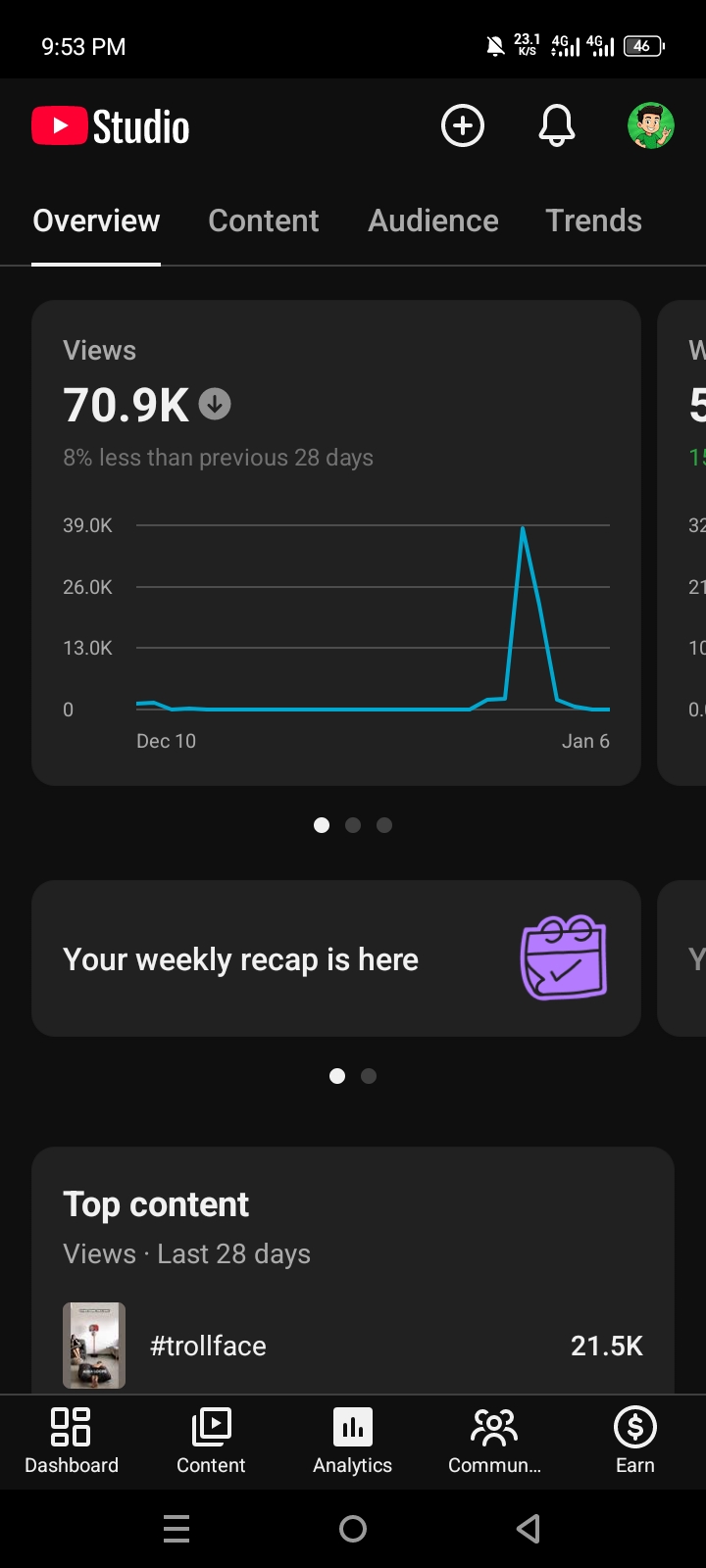Go to the Dashboard section
Viewport: 706px width, 1568px height.
pos(72,1440)
